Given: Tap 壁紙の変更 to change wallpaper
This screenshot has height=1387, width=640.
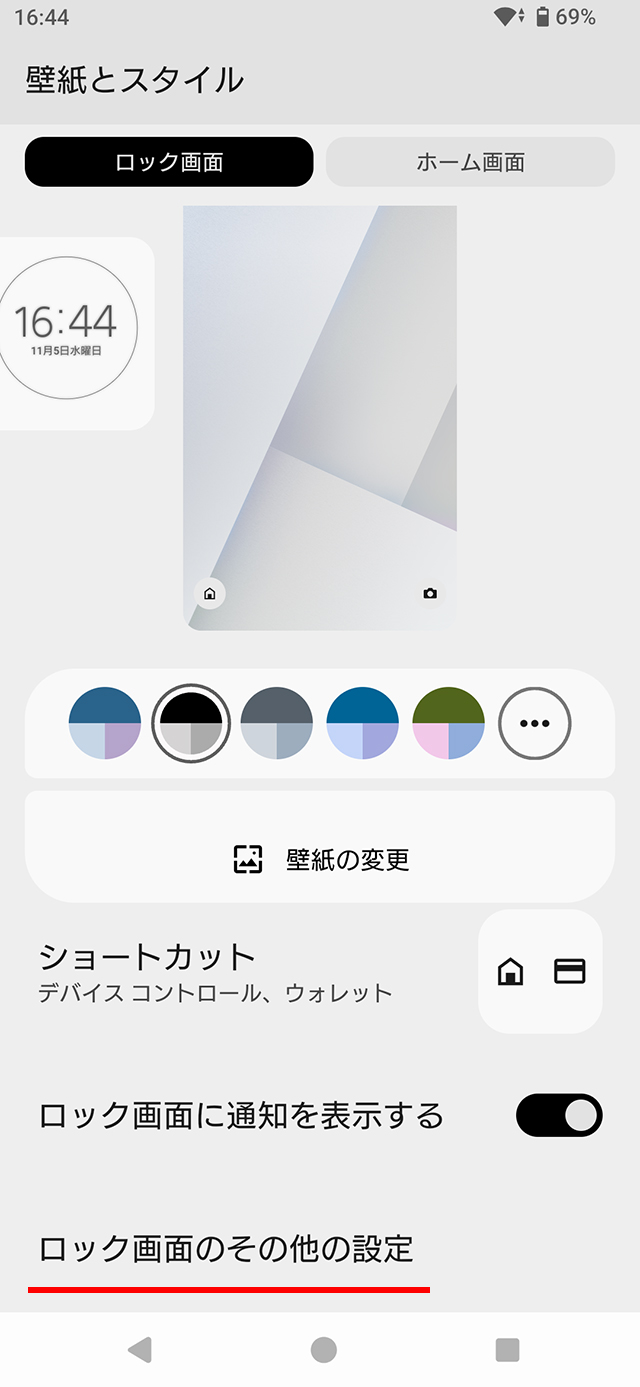Looking at the screenshot, I should coord(320,859).
